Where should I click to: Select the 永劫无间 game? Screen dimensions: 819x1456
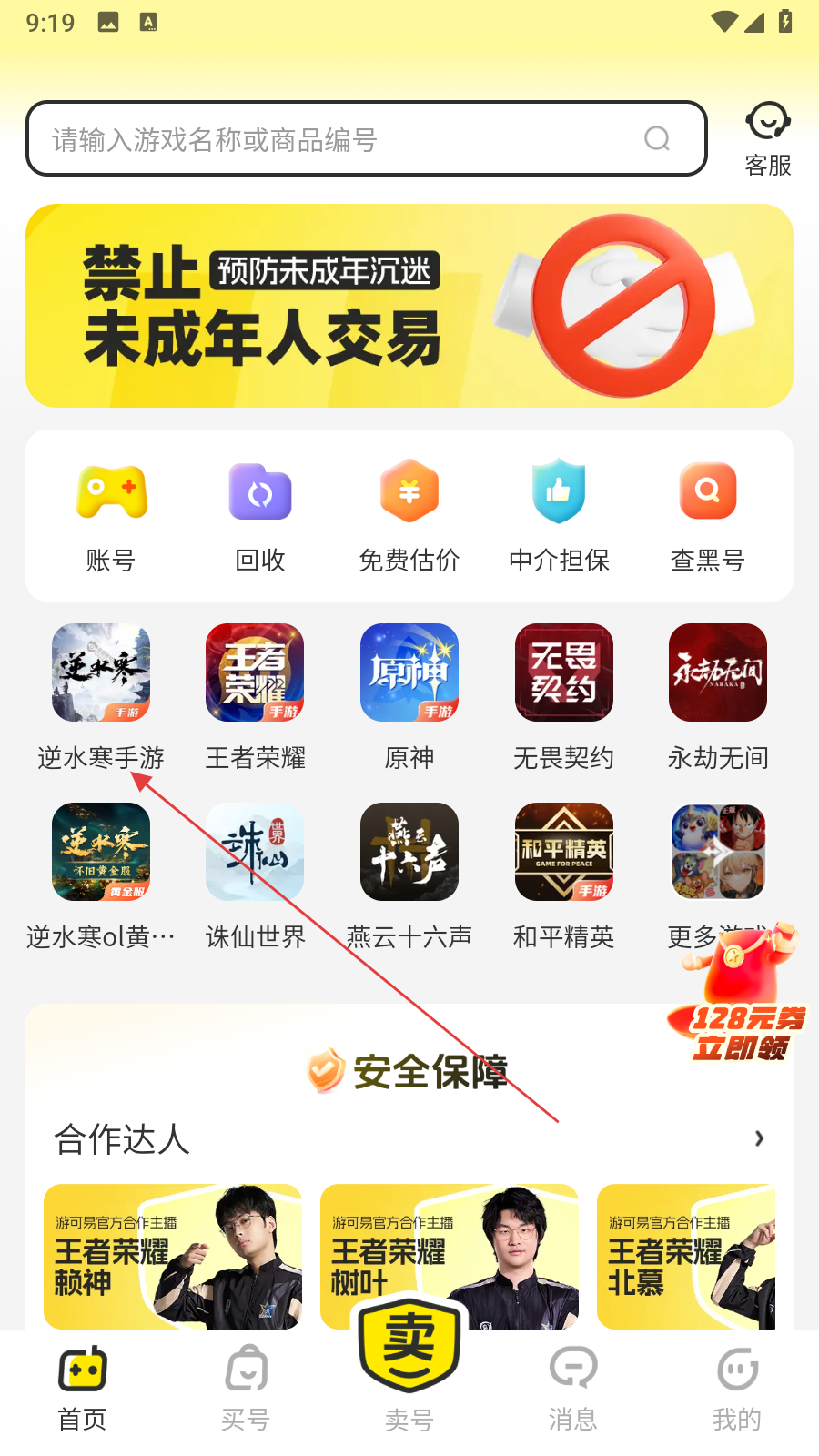click(718, 697)
